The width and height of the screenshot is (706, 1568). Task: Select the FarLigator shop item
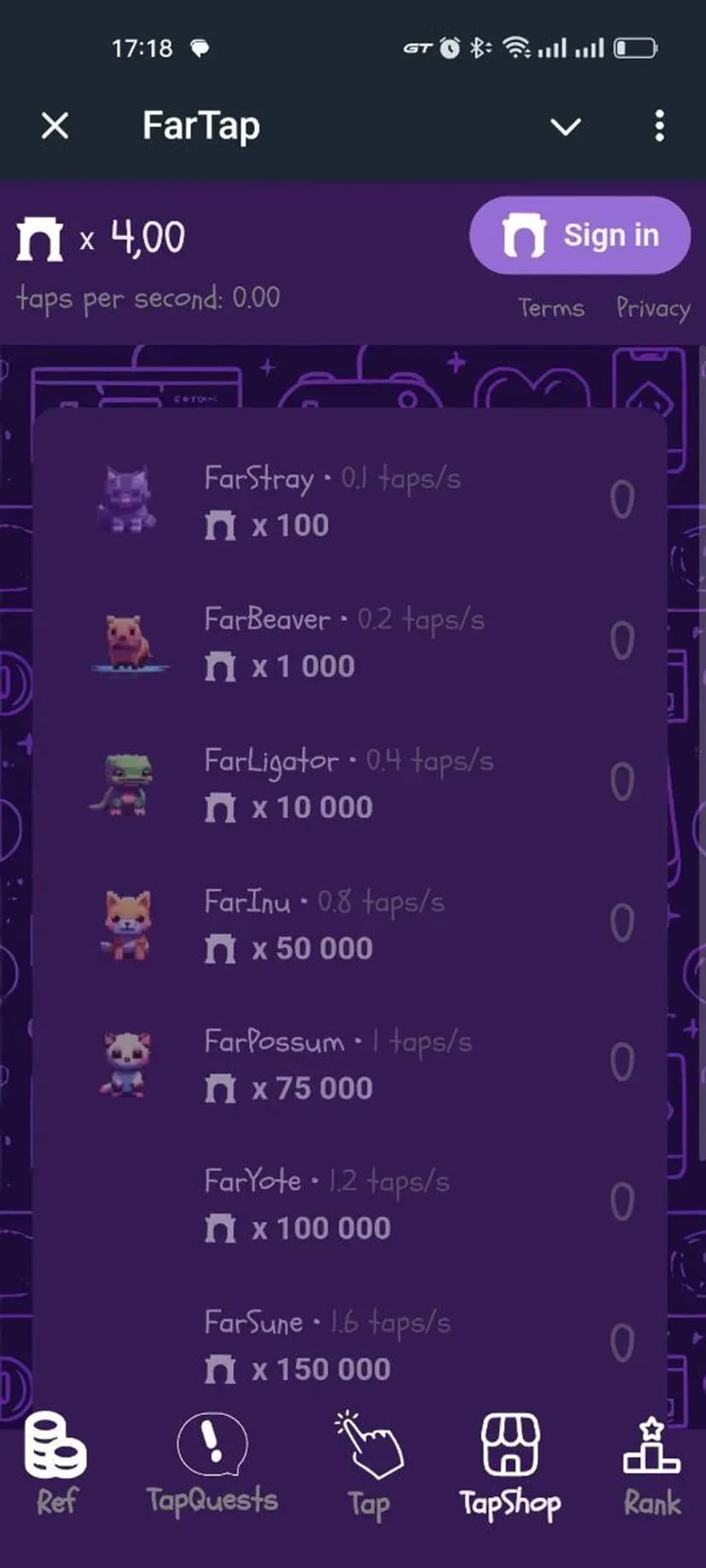point(350,783)
